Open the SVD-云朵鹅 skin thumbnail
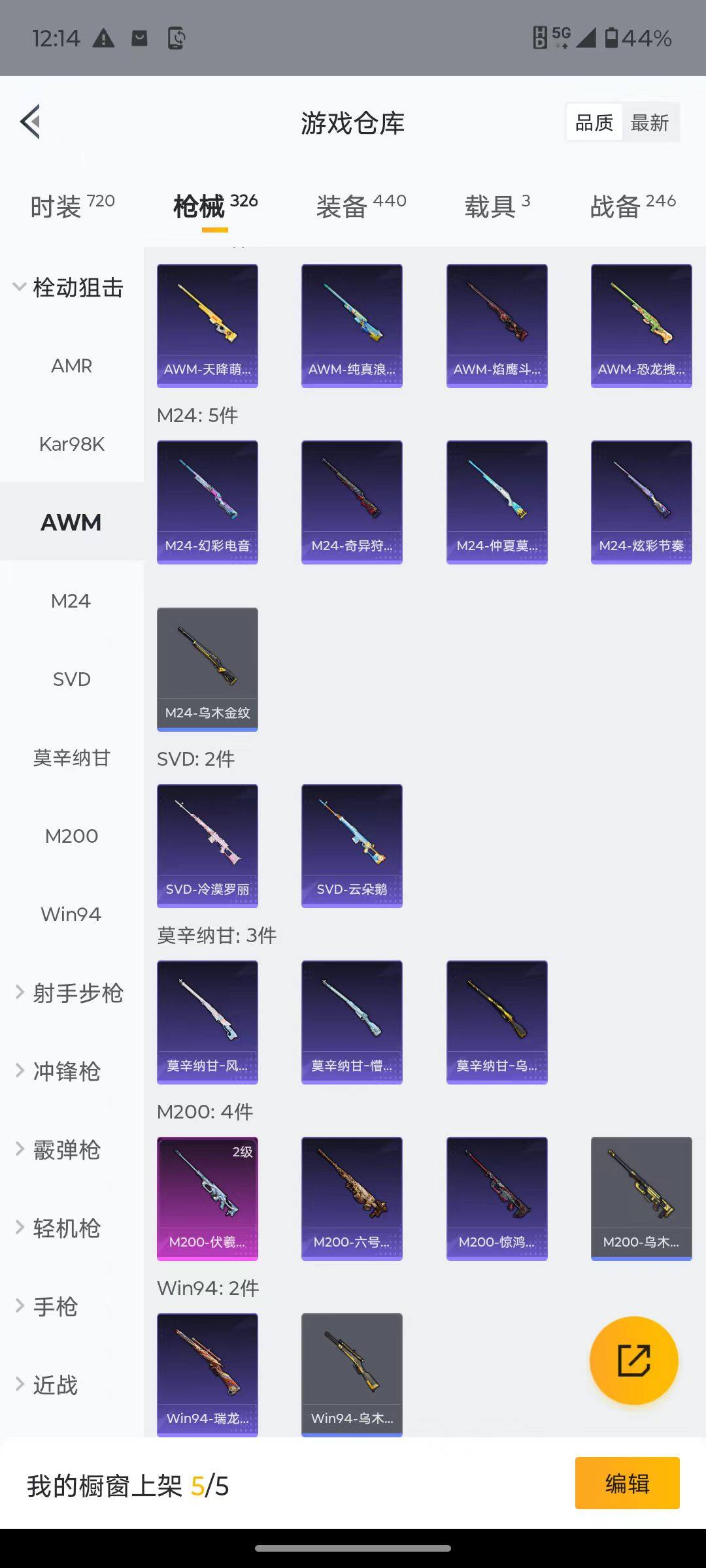Image resolution: width=706 pixels, height=1568 pixels. (352, 845)
